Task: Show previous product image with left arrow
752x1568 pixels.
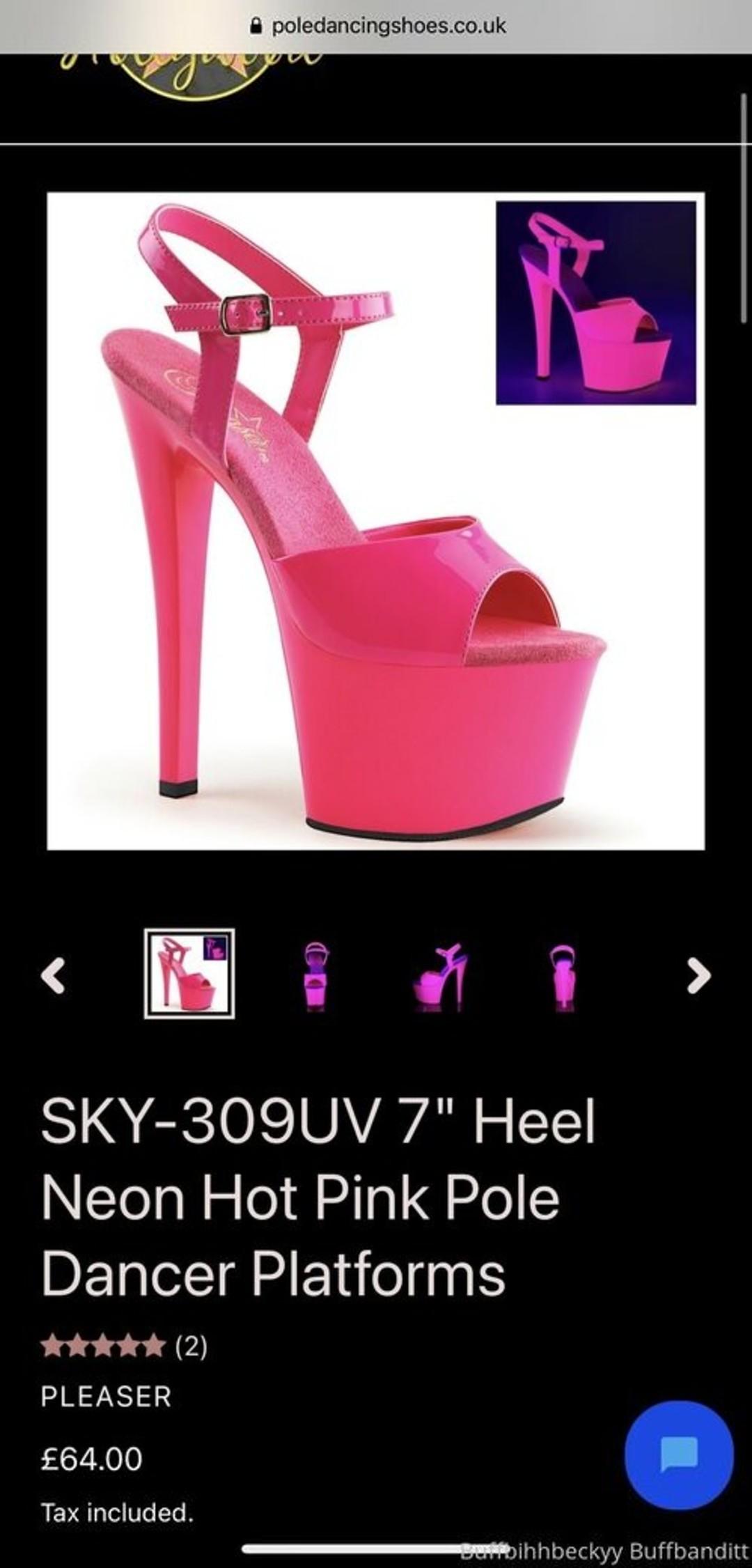Action: point(54,975)
